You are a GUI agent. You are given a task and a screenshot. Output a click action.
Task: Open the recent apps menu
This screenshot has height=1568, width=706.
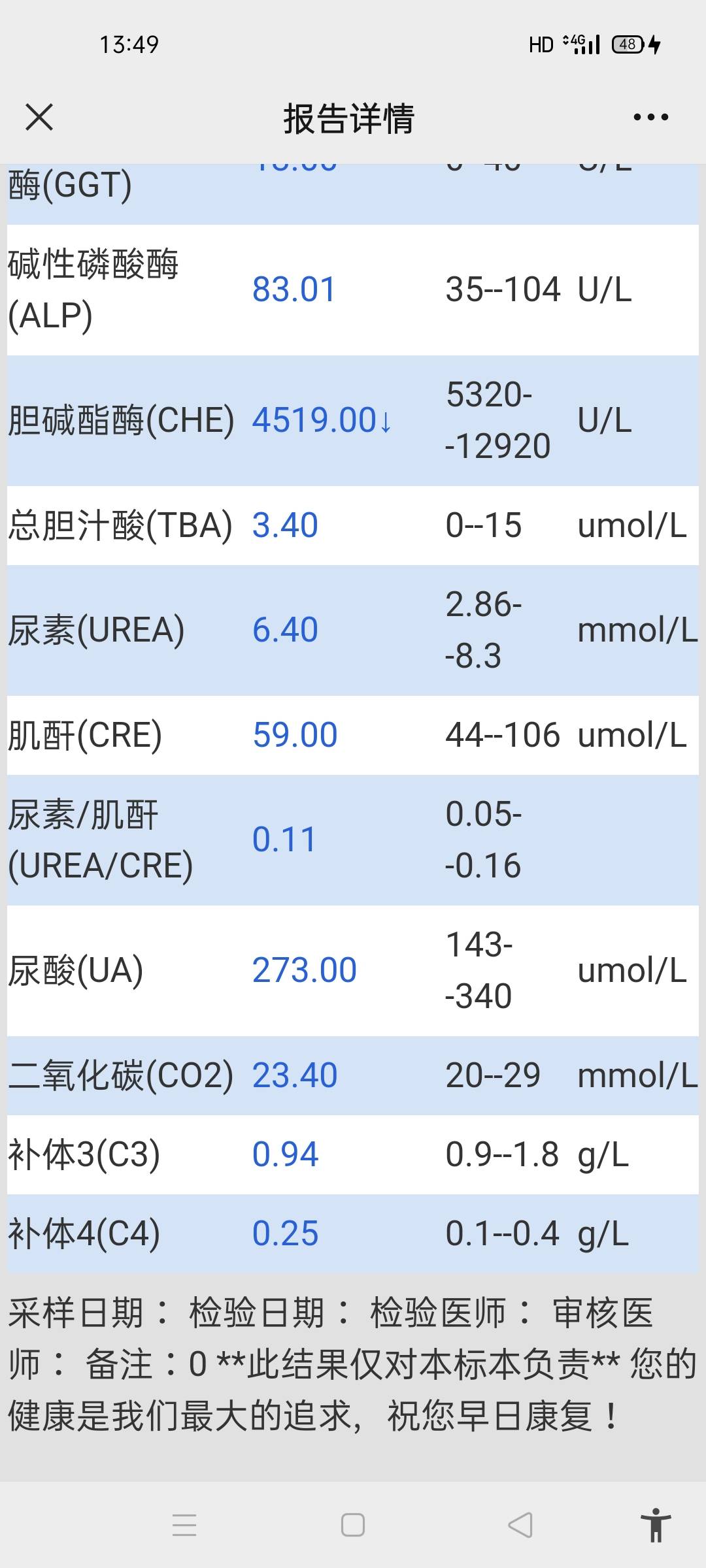click(184, 1525)
